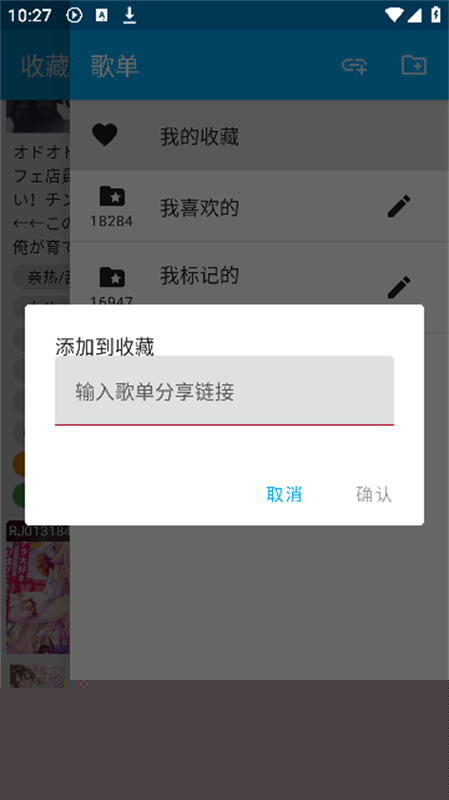Cancel the add to favorites dialog

pyautogui.click(x=284, y=494)
